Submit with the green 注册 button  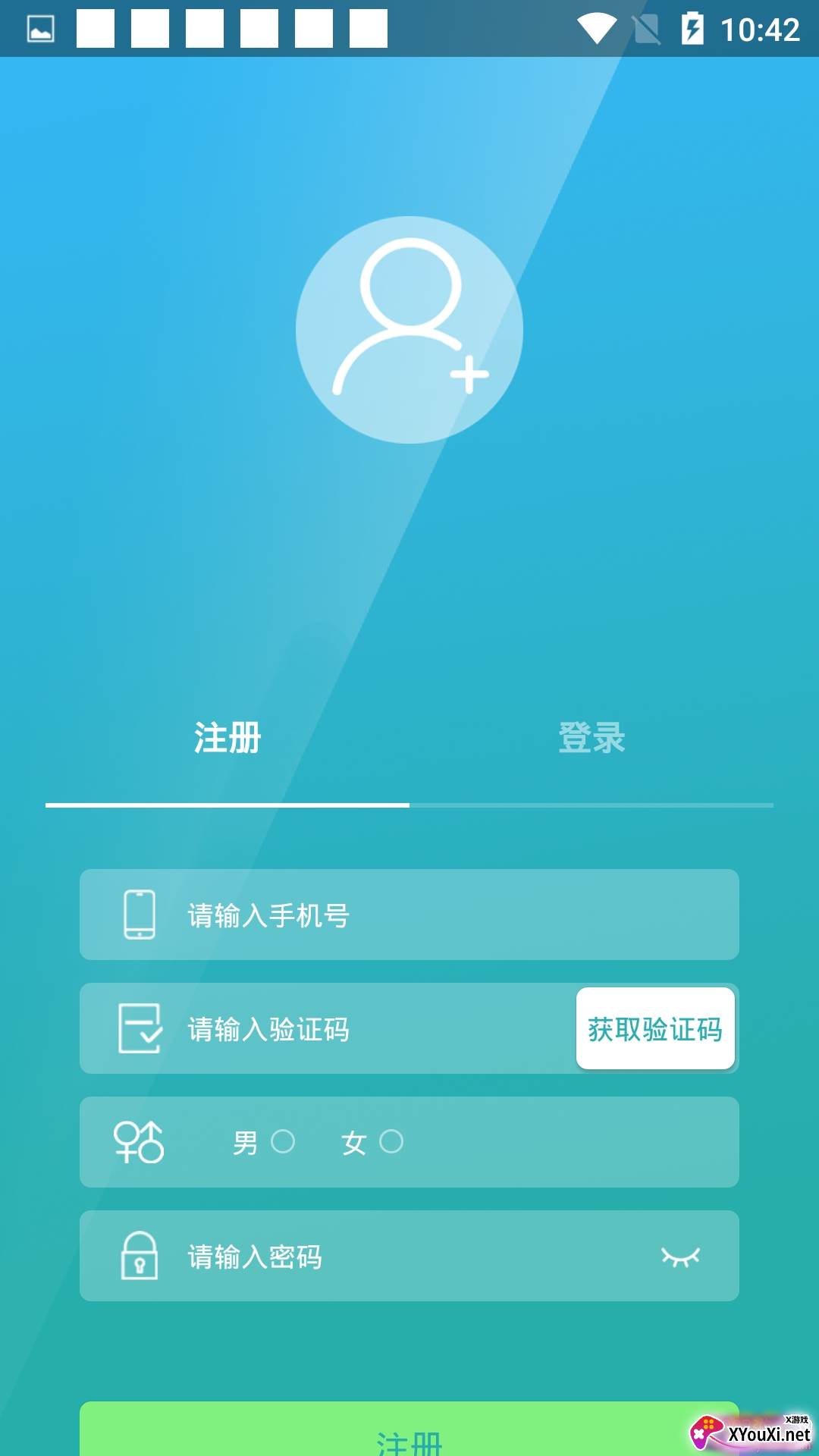(x=409, y=1433)
